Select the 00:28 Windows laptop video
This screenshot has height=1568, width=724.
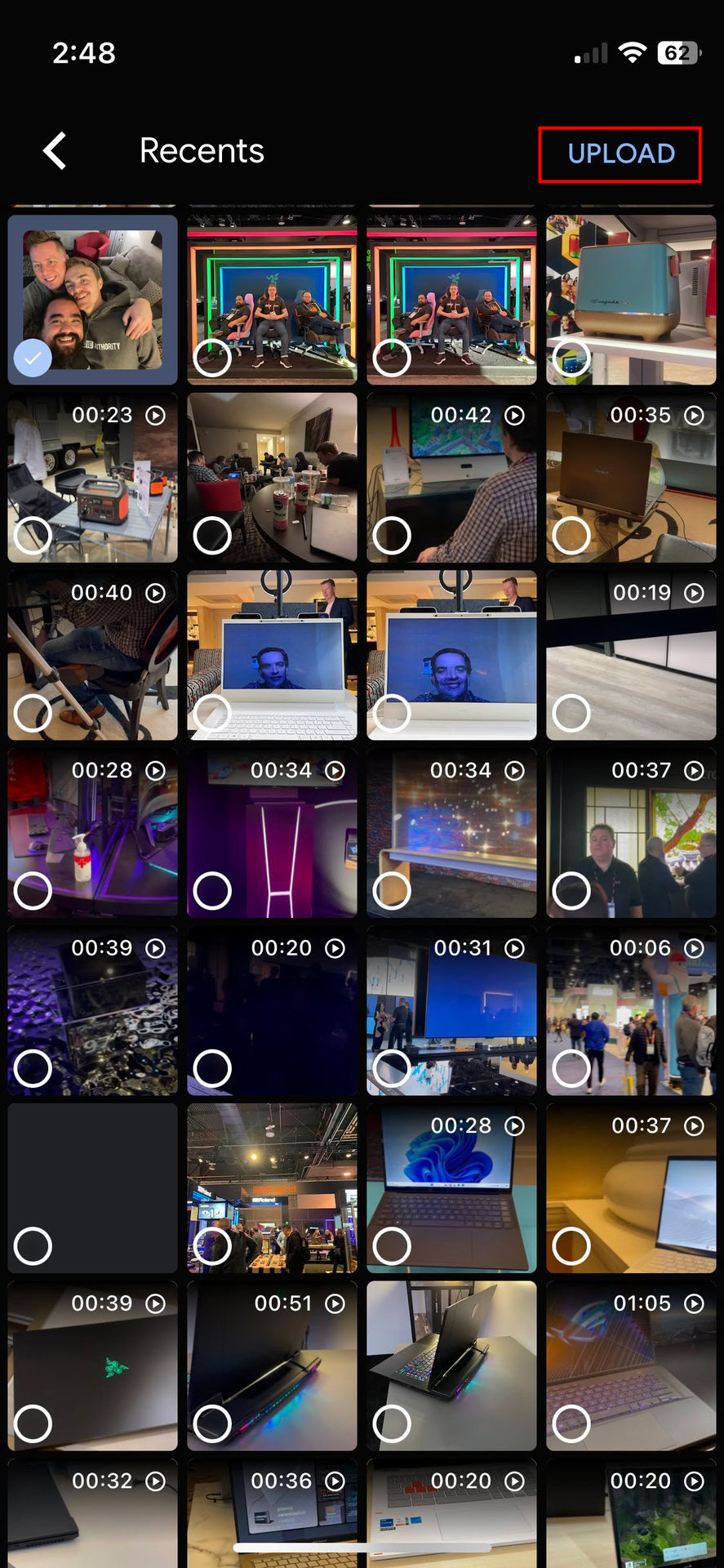(x=392, y=1246)
